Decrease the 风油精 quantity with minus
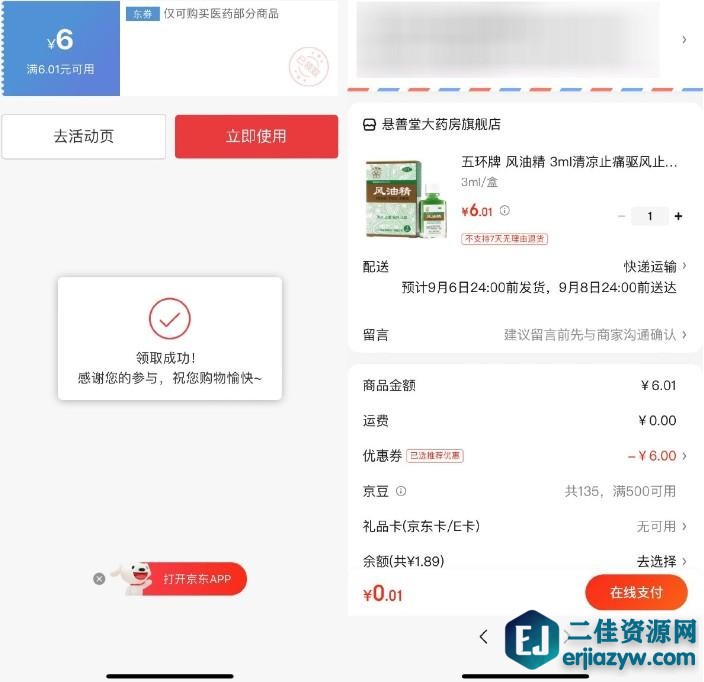The image size is (704, 682). pyautogui.click(x=622, y=216)
